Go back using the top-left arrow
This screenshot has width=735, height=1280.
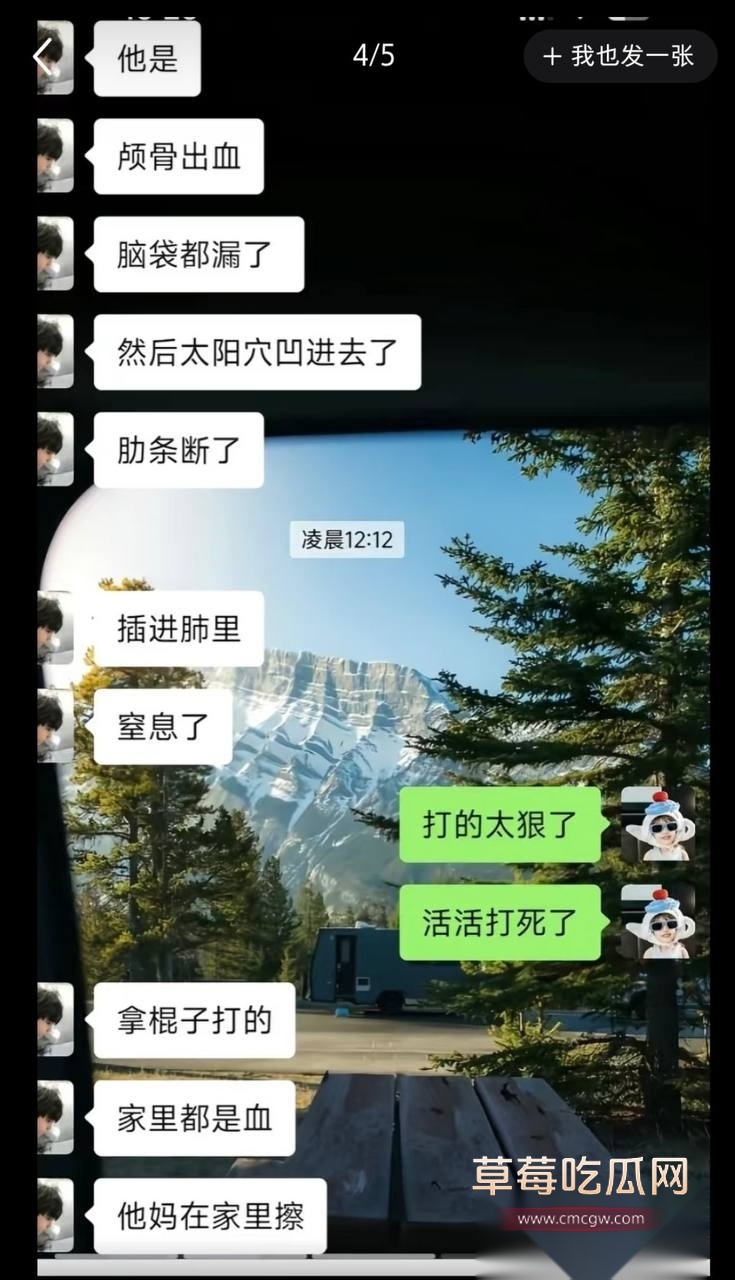click(x=41, y=57)
